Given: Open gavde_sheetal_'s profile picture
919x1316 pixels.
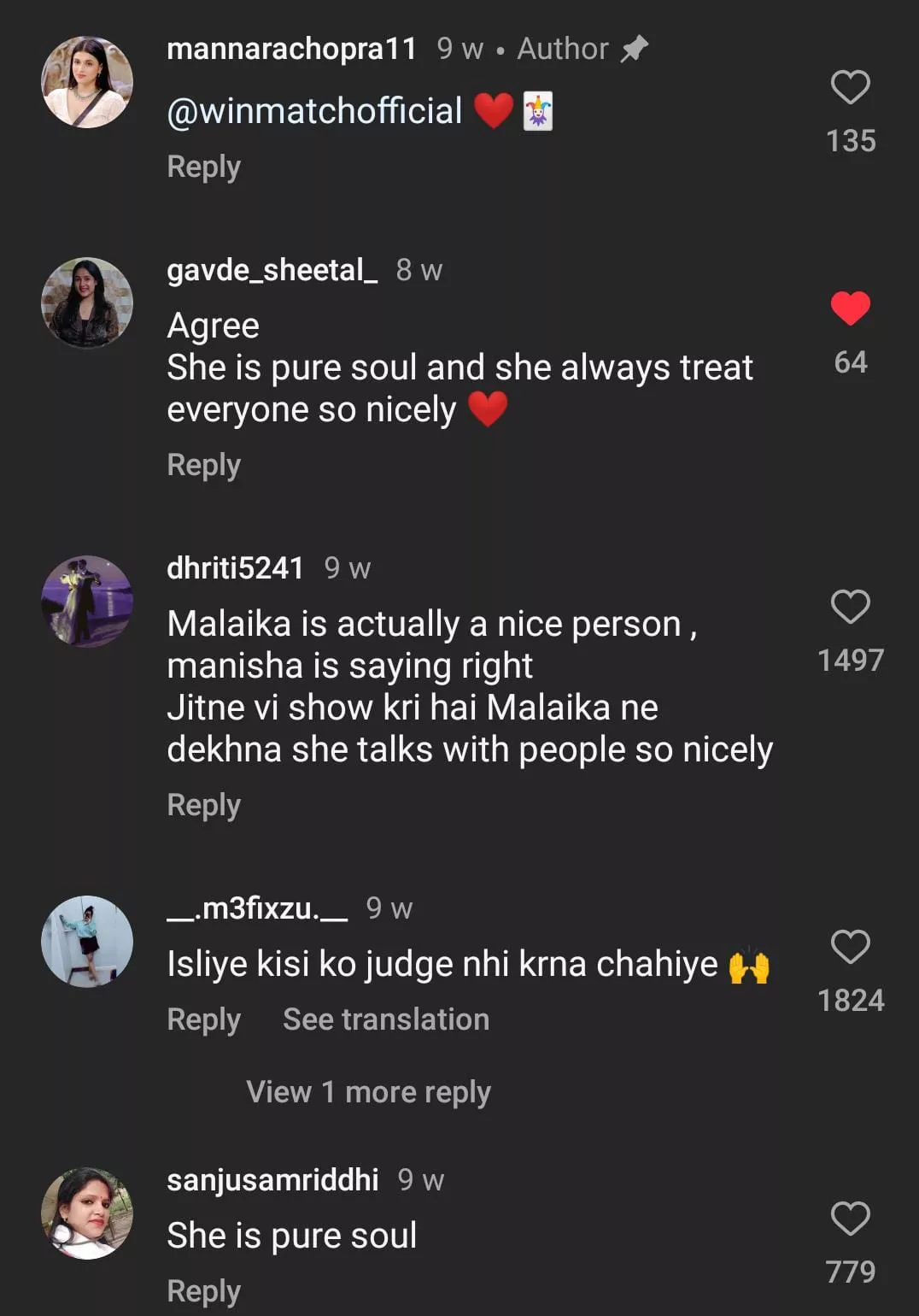Looking at the screenshot, I should 87,303.
